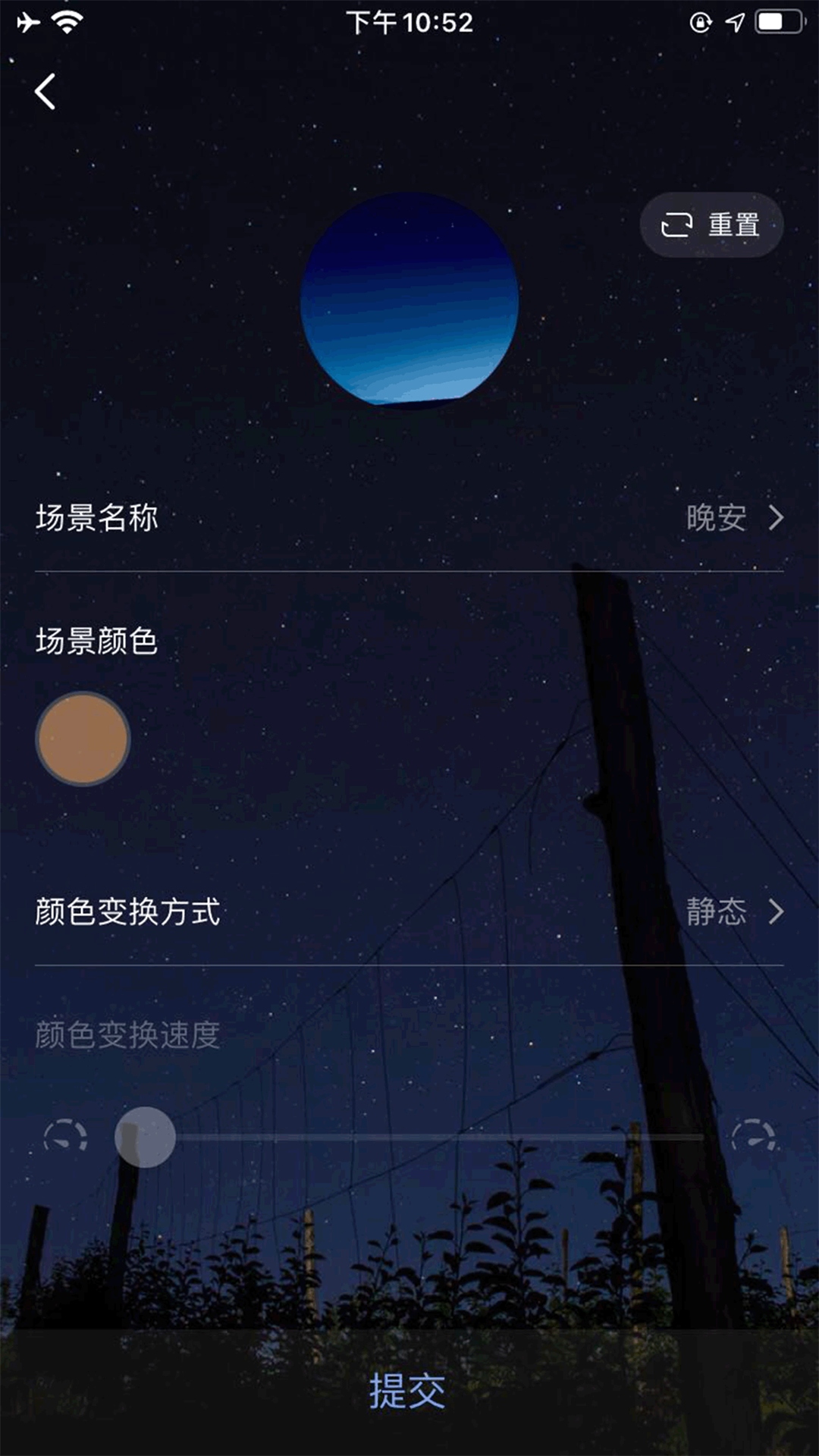This screenshot has height=1456, width=819.
Task: Click the 颜色变换速度 slider handle
Action: coord(146,1135)
